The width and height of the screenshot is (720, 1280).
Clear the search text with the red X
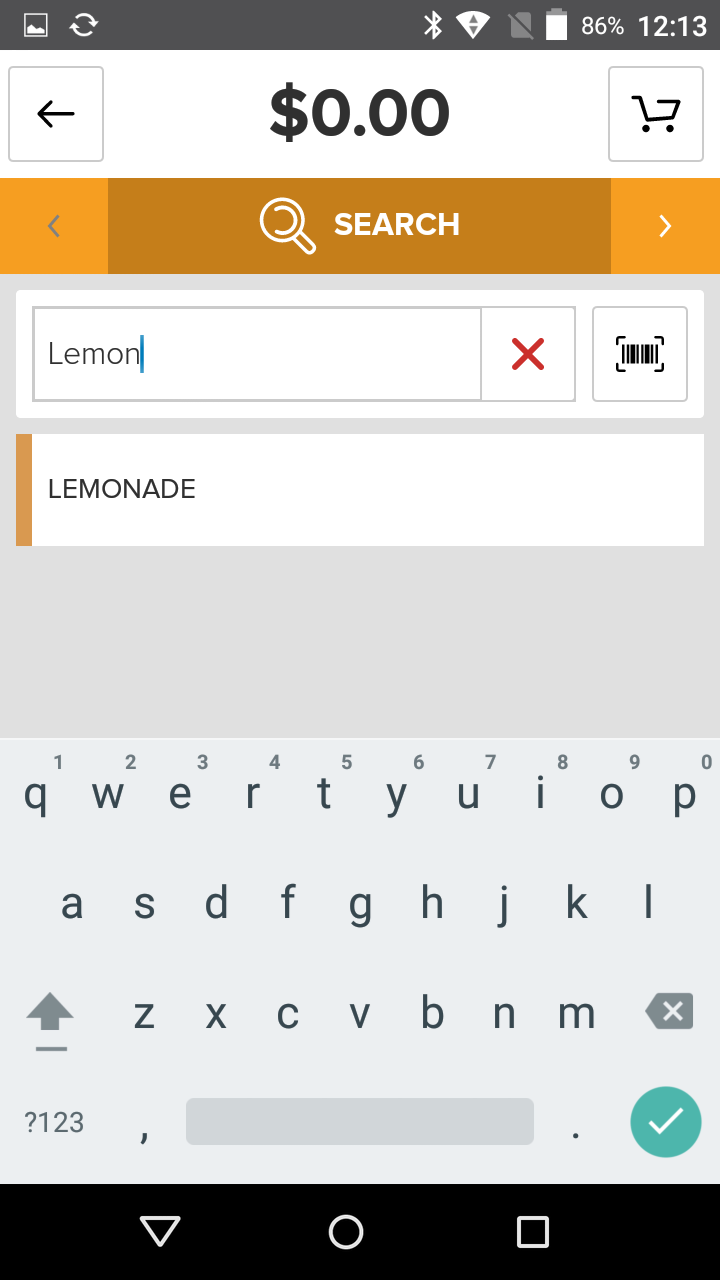(527, 354)
